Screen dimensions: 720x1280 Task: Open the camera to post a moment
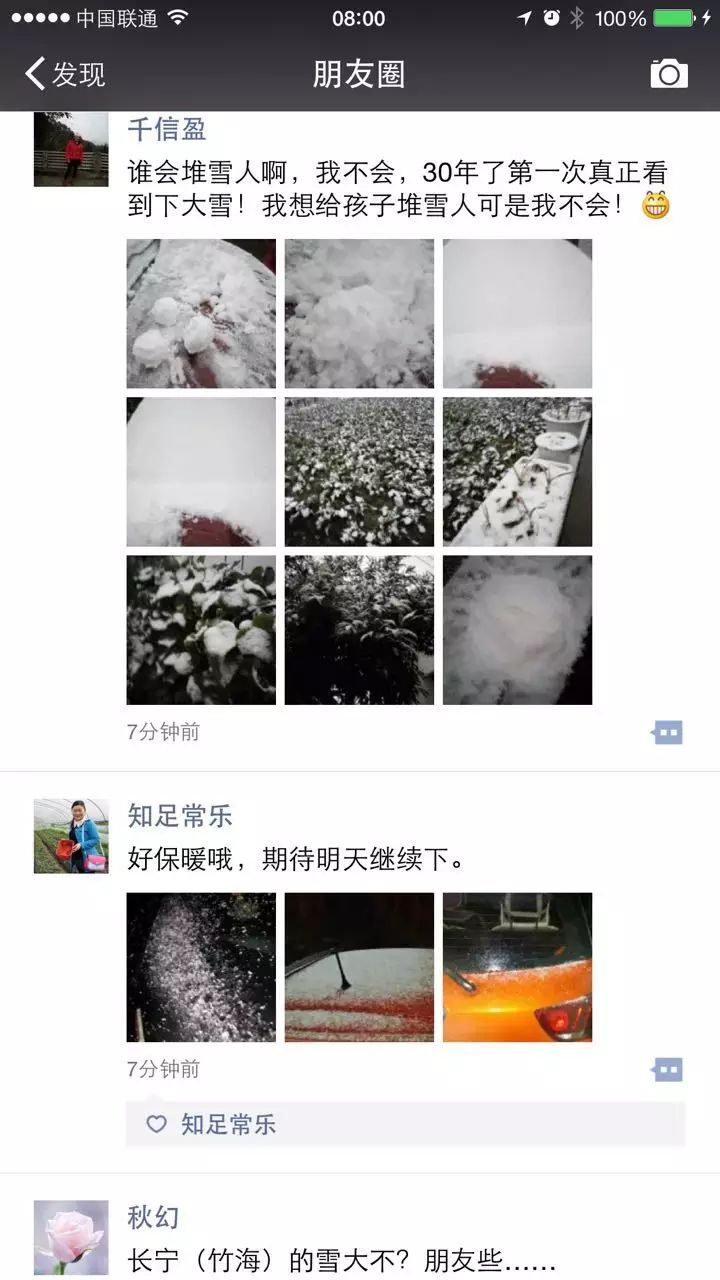tap(669, 74)
